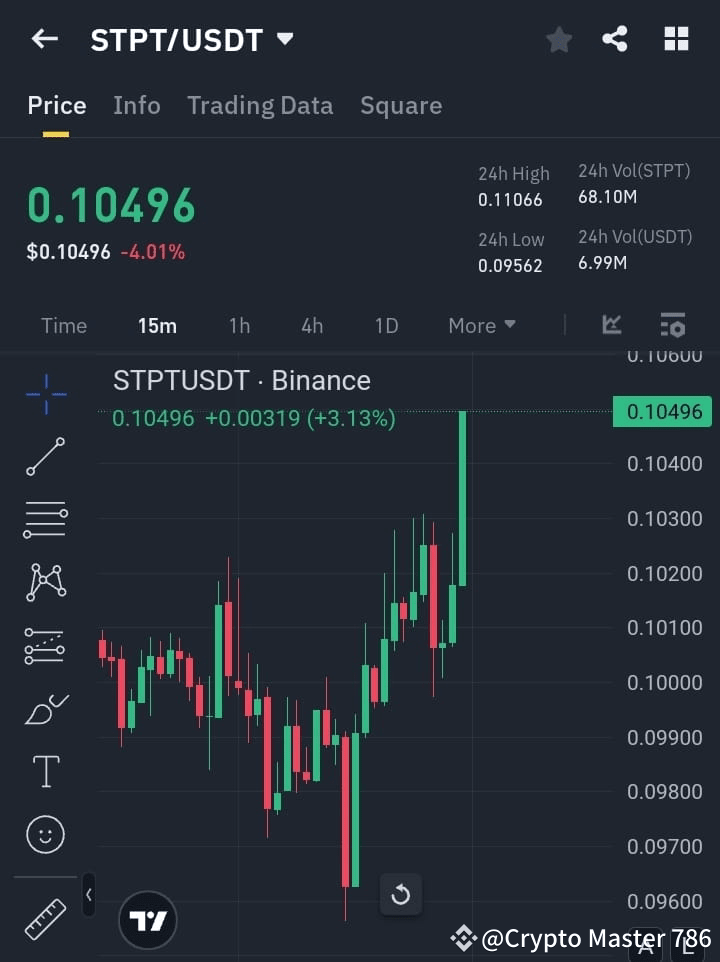Open the horizontal lines drawing tool

[45, 520]
